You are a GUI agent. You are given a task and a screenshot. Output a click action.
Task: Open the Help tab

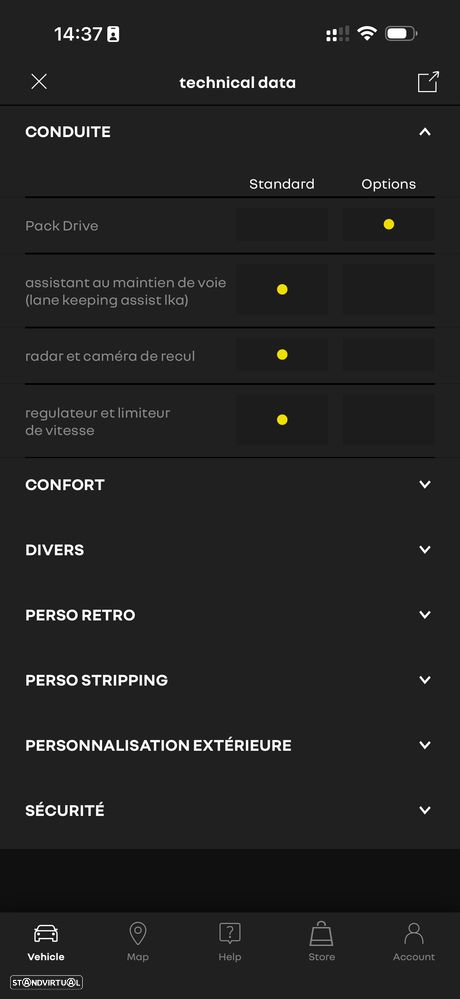229,942
